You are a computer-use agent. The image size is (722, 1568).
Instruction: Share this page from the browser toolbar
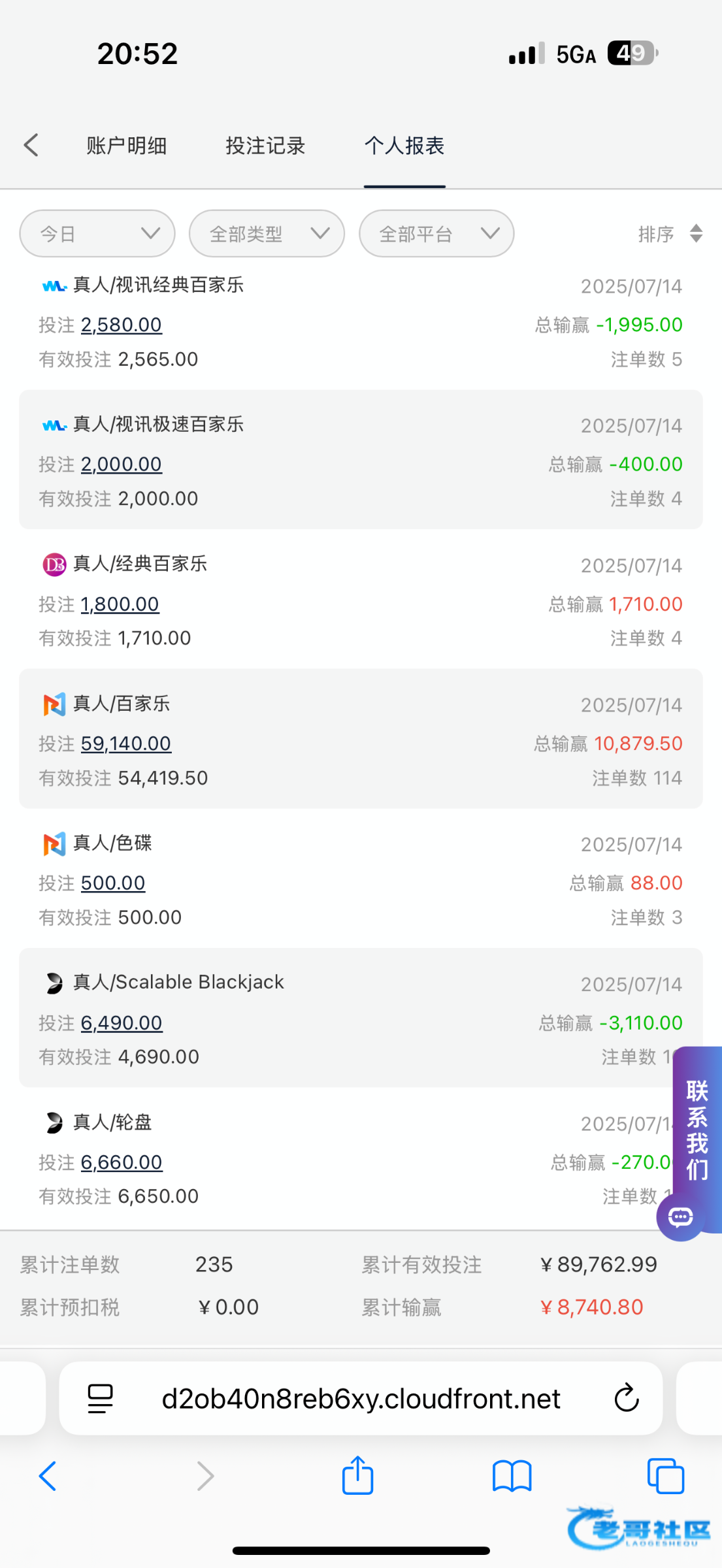click(x=358, y=1475)
